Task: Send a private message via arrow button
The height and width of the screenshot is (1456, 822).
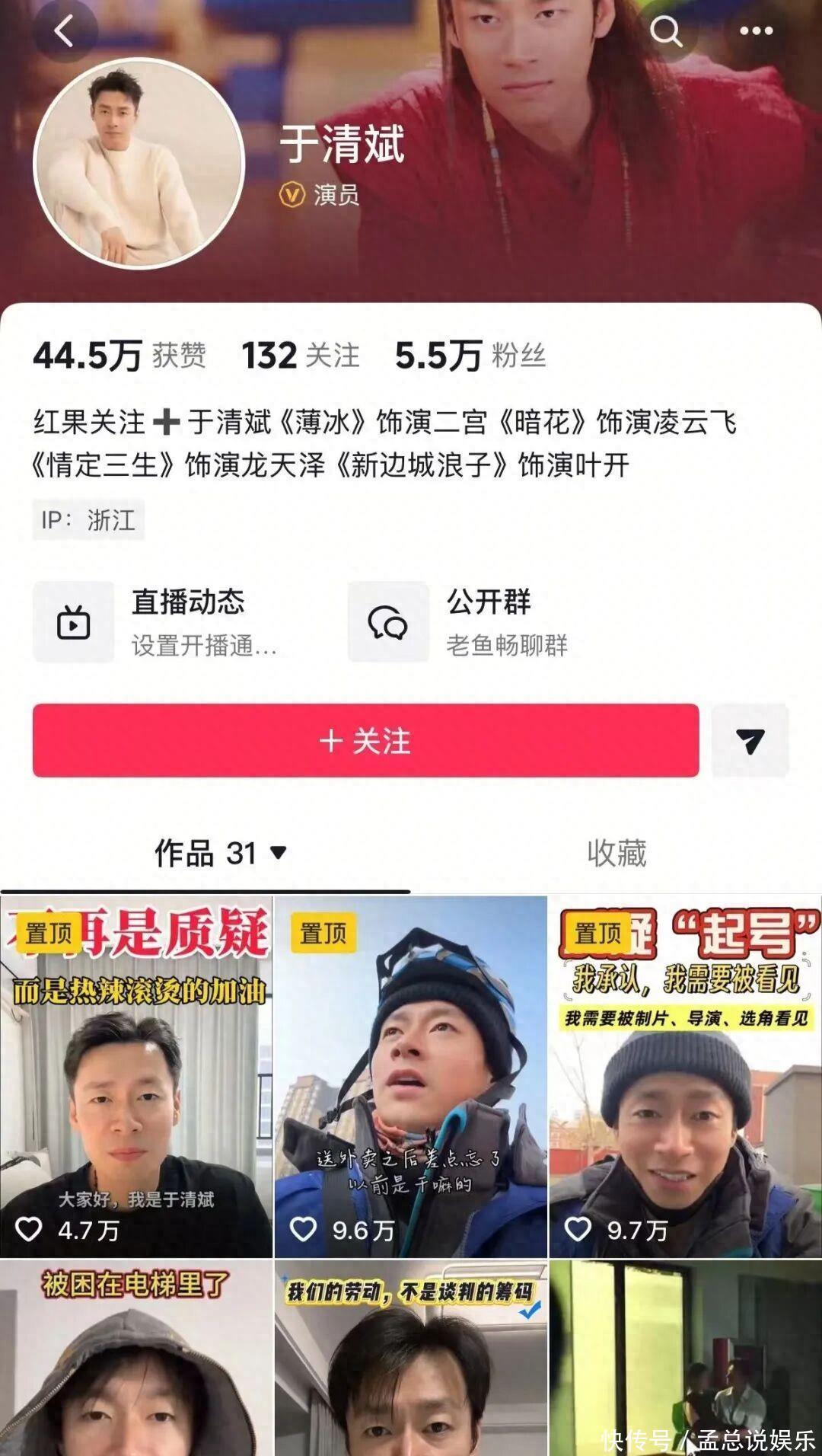Action: tap(750, 740)
